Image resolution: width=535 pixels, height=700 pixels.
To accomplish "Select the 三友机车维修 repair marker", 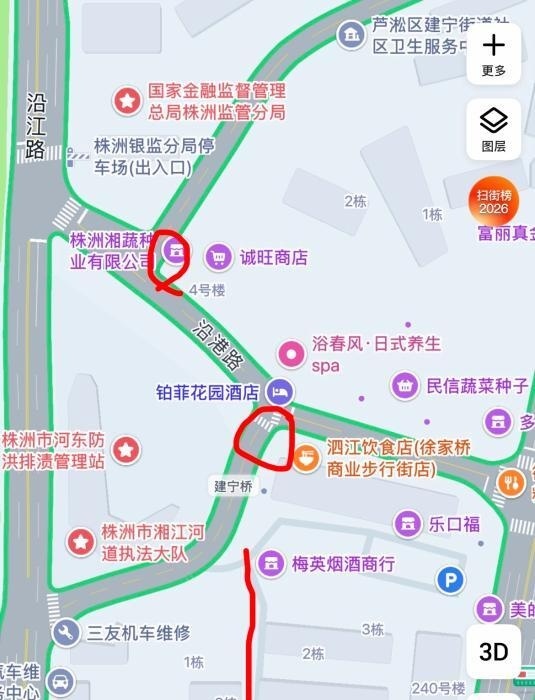I will [x=66, y=633].
